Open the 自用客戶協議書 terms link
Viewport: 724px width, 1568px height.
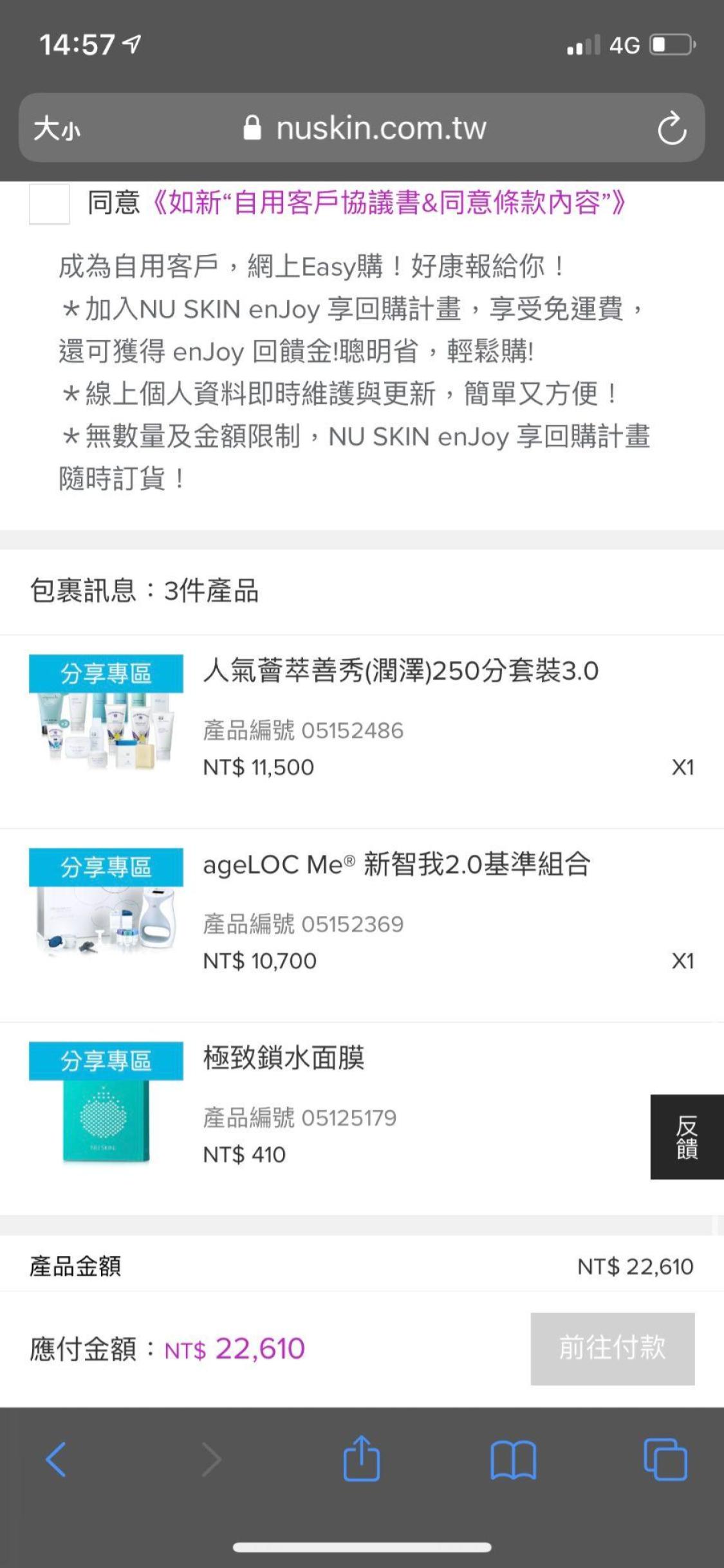click(388, 203)
